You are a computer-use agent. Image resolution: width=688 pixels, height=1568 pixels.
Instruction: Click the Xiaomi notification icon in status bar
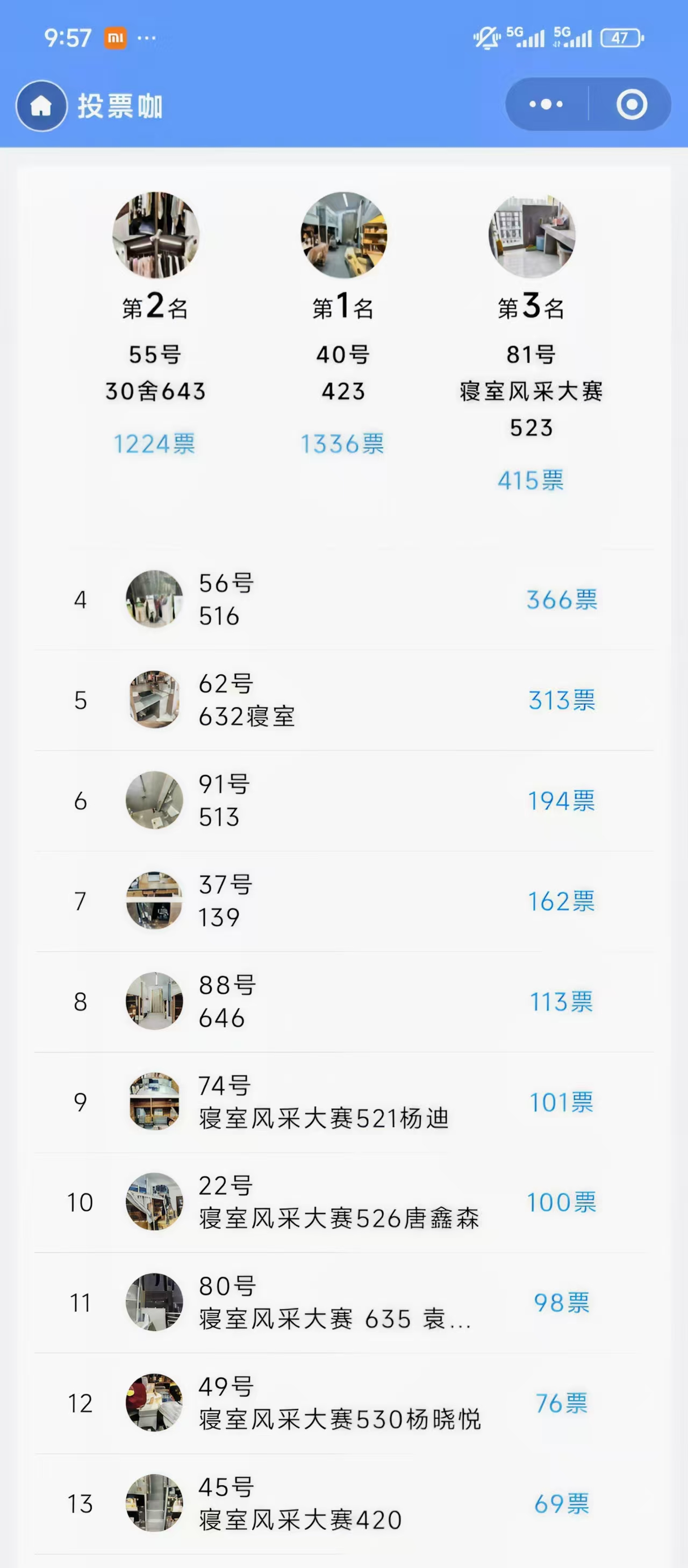click(x=116, y=38)
